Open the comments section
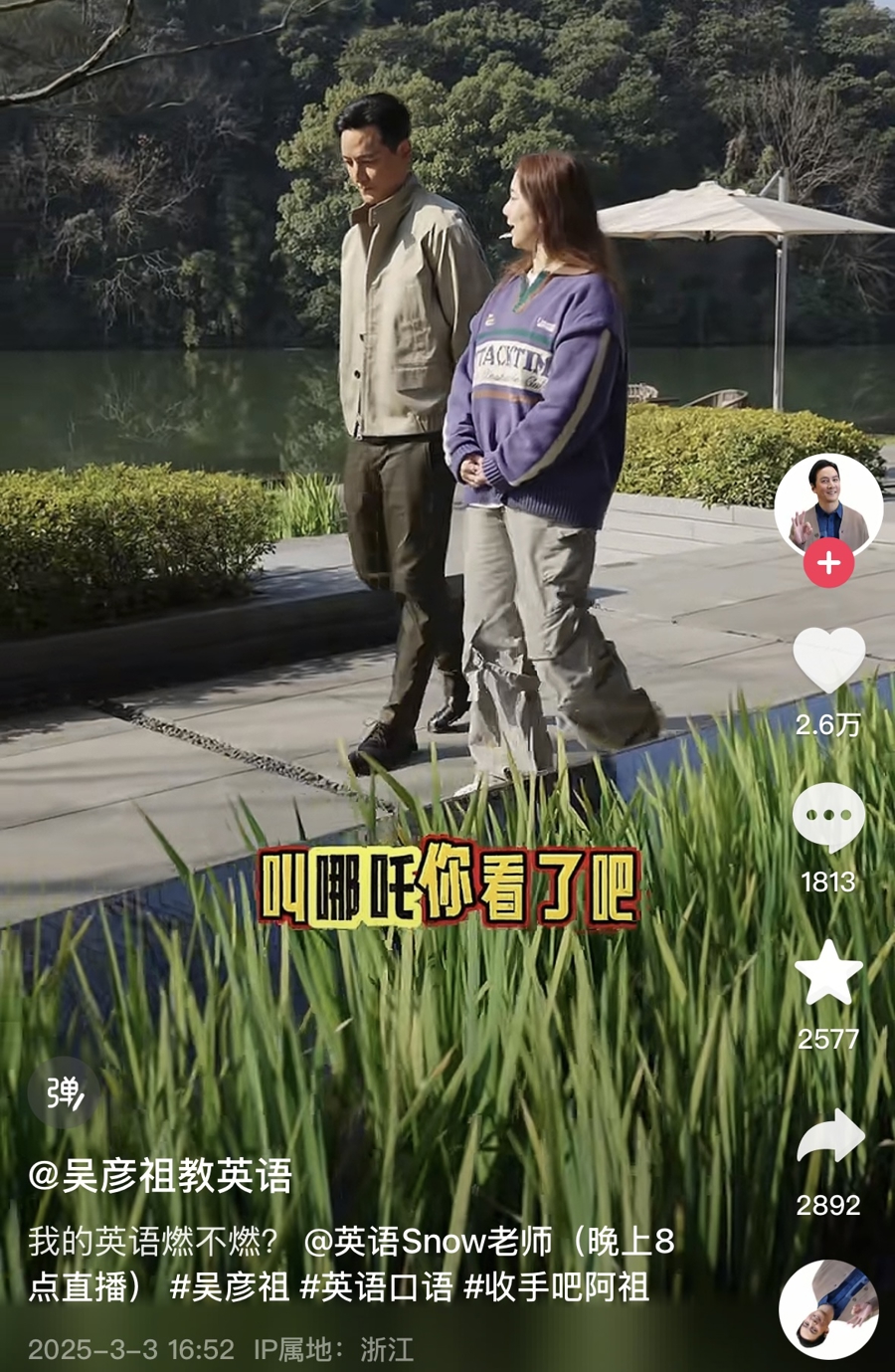The image size is (895, 1372). [828, 818]
